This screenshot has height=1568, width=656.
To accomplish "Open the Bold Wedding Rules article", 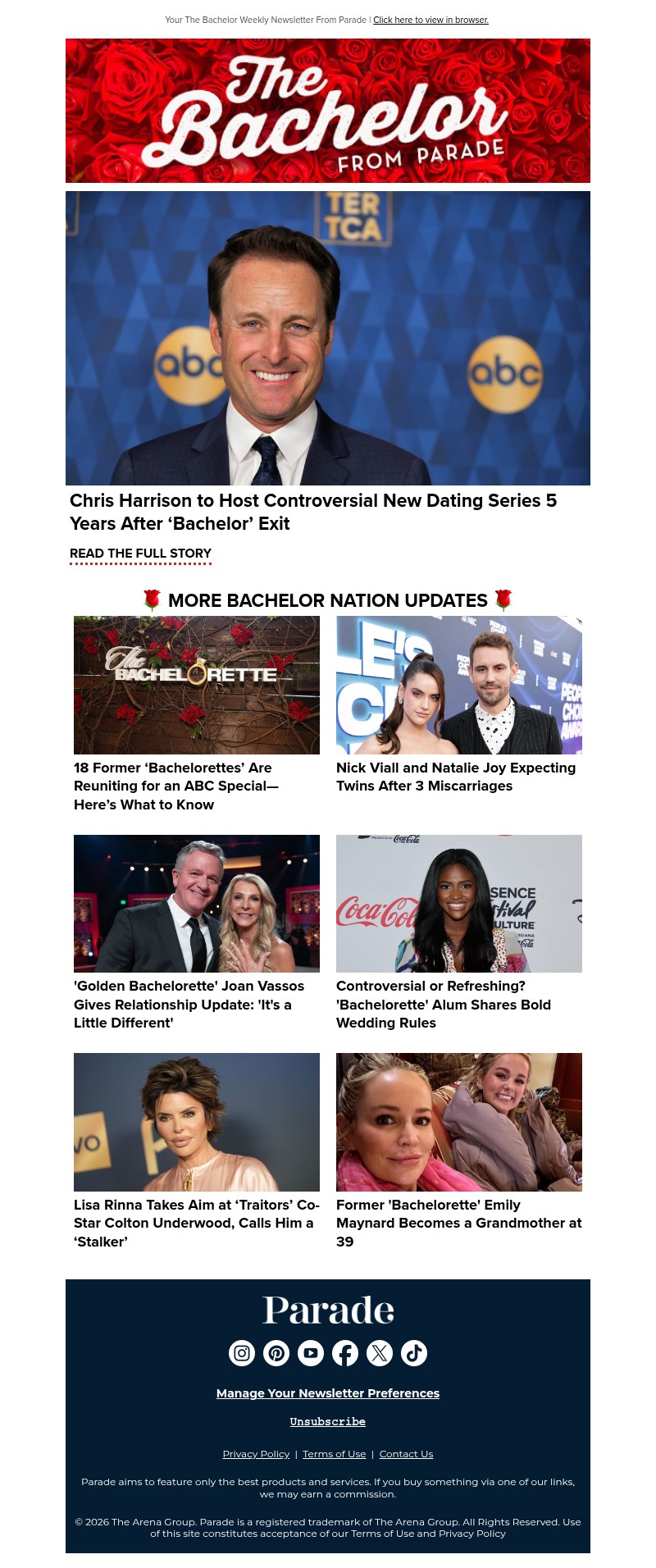I will coord(443,1004).
